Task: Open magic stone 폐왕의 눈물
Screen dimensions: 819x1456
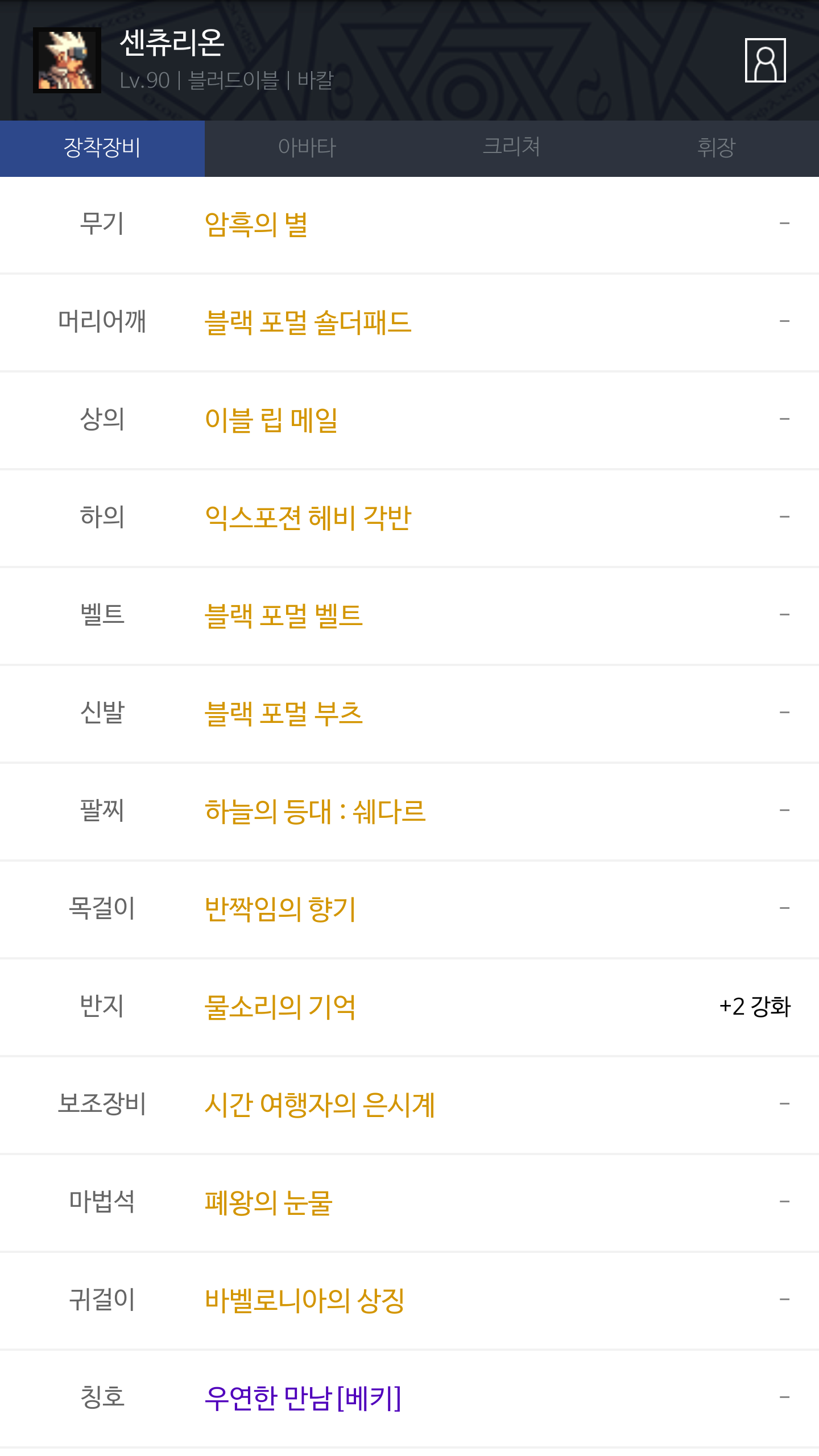Action: [268, 1203]
